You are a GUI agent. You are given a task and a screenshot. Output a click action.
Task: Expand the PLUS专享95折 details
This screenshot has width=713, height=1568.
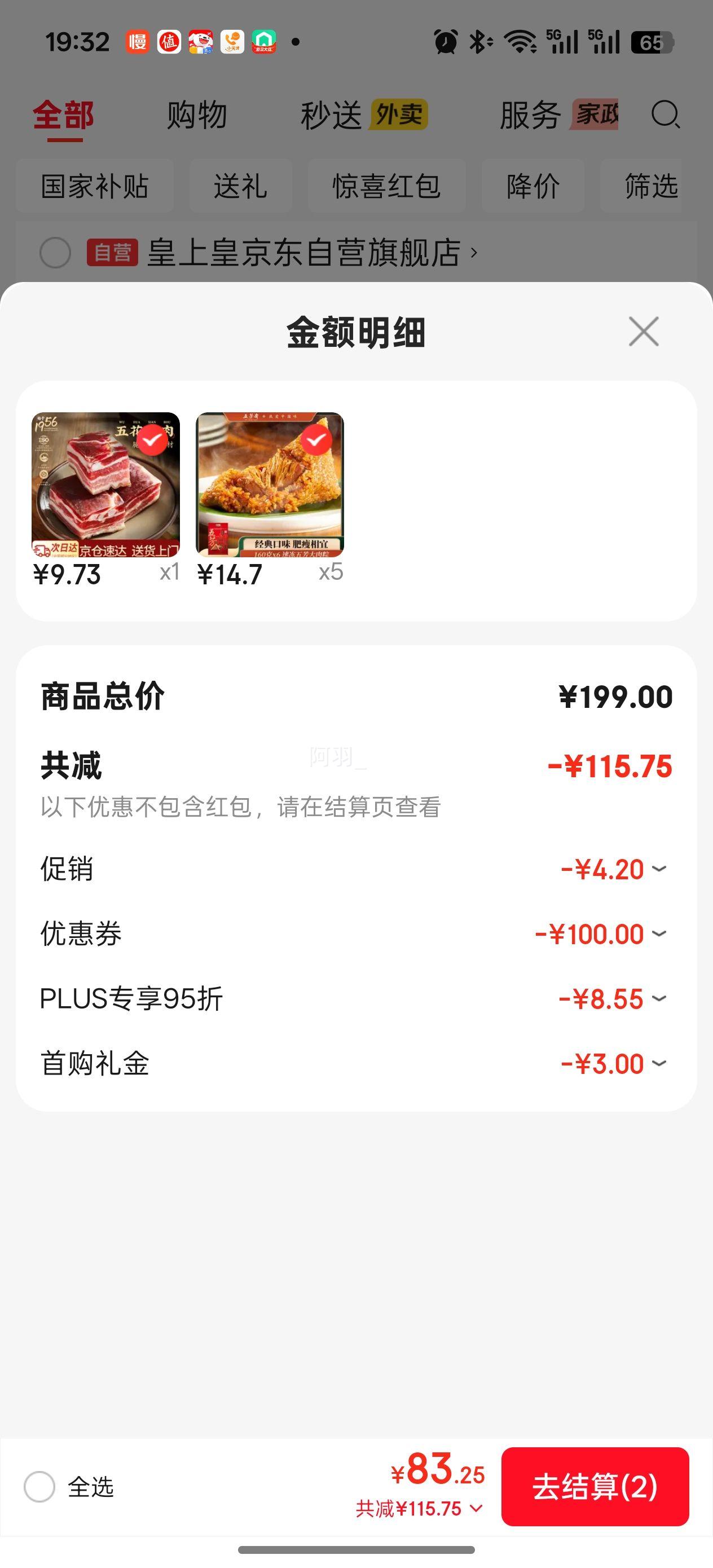tap(659, 998)
